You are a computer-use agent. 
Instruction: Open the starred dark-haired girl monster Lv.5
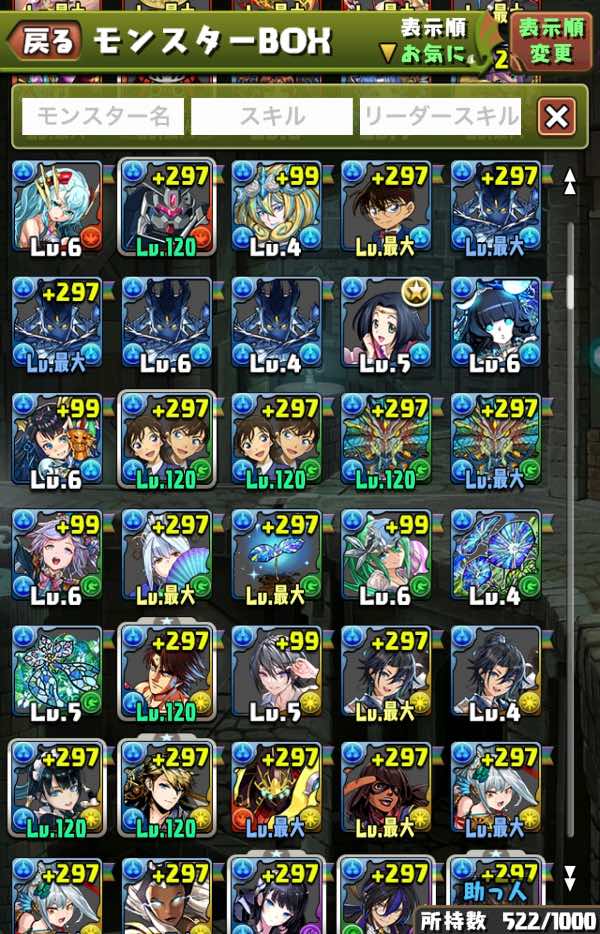point(386,325)
